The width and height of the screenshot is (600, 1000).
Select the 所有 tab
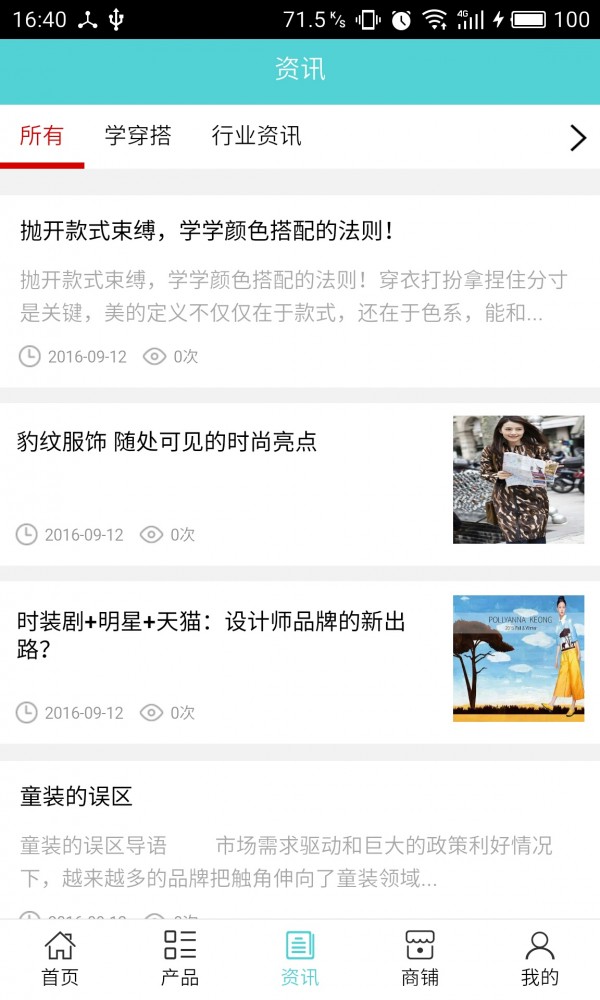pos(42,136)
